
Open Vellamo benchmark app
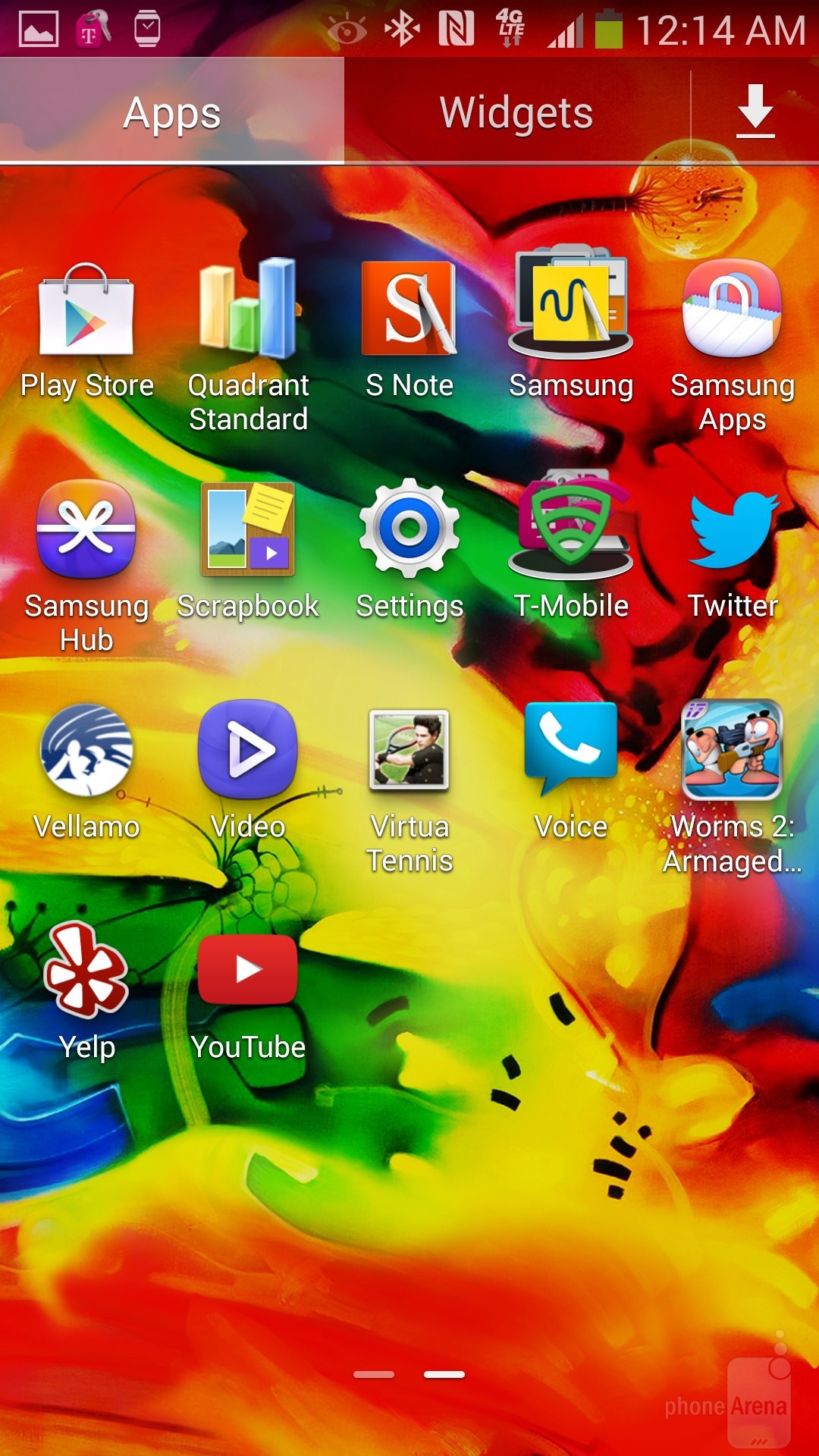pos(86,749)
